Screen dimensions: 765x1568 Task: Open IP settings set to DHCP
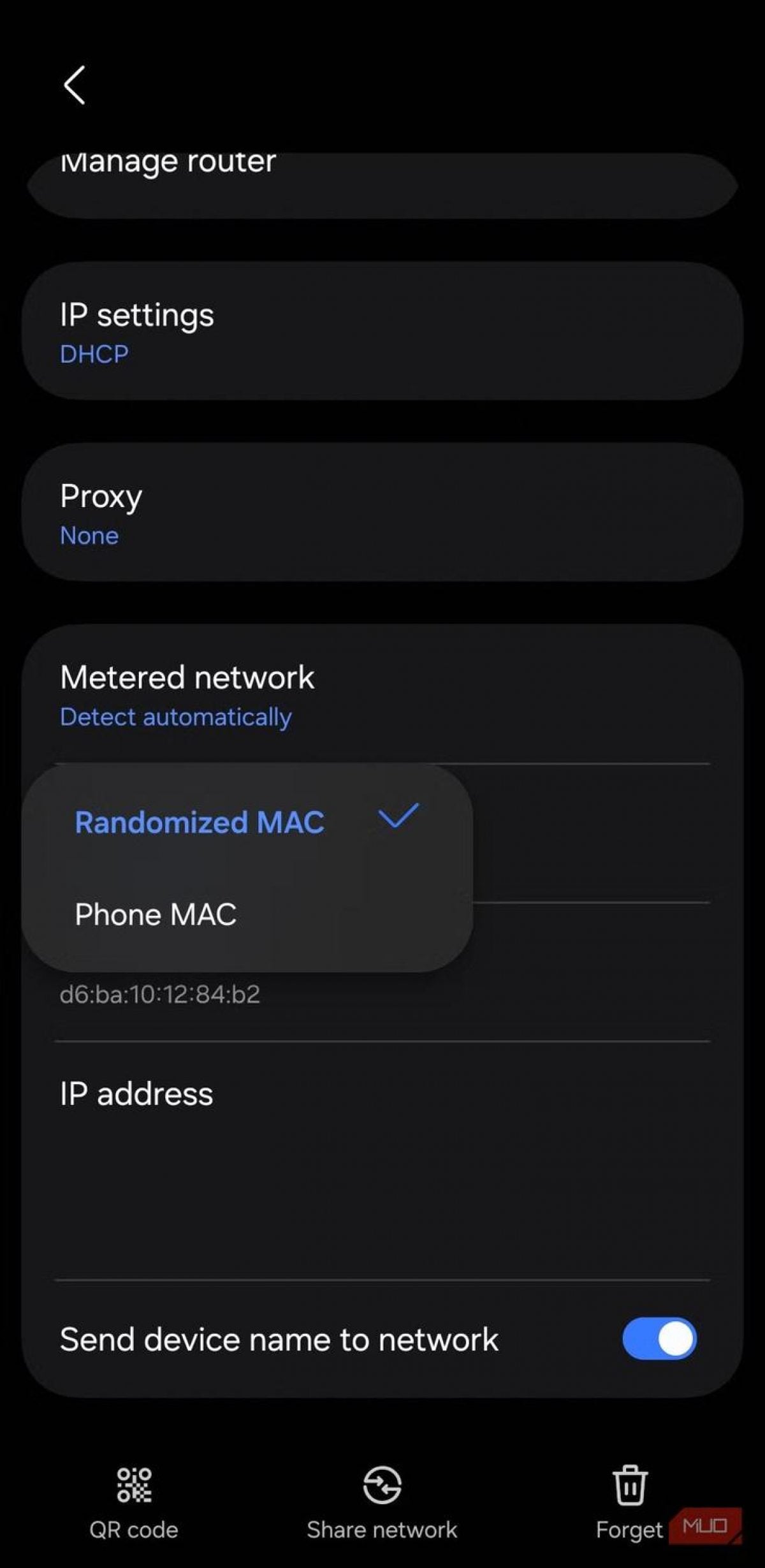382,332
